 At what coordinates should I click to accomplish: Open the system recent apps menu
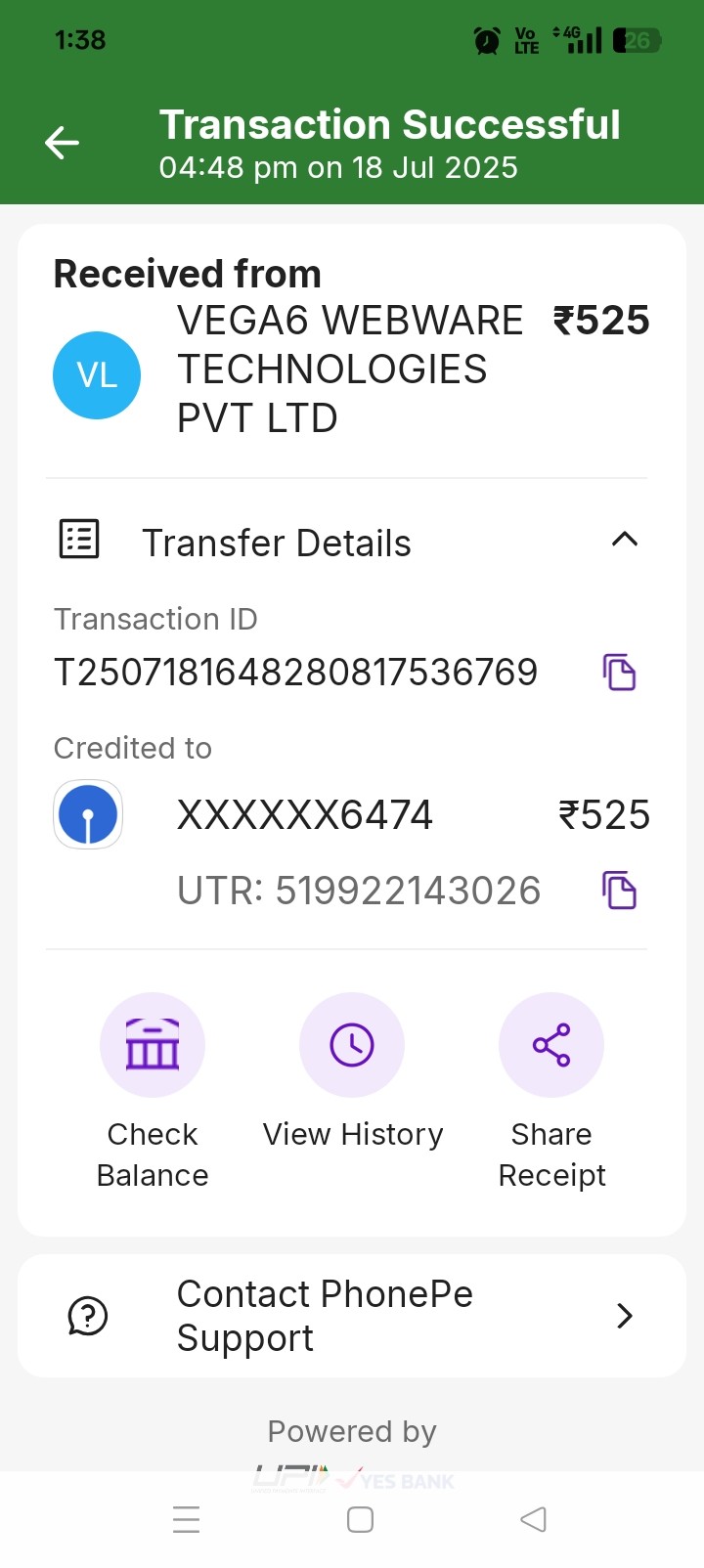point(186,1519)
